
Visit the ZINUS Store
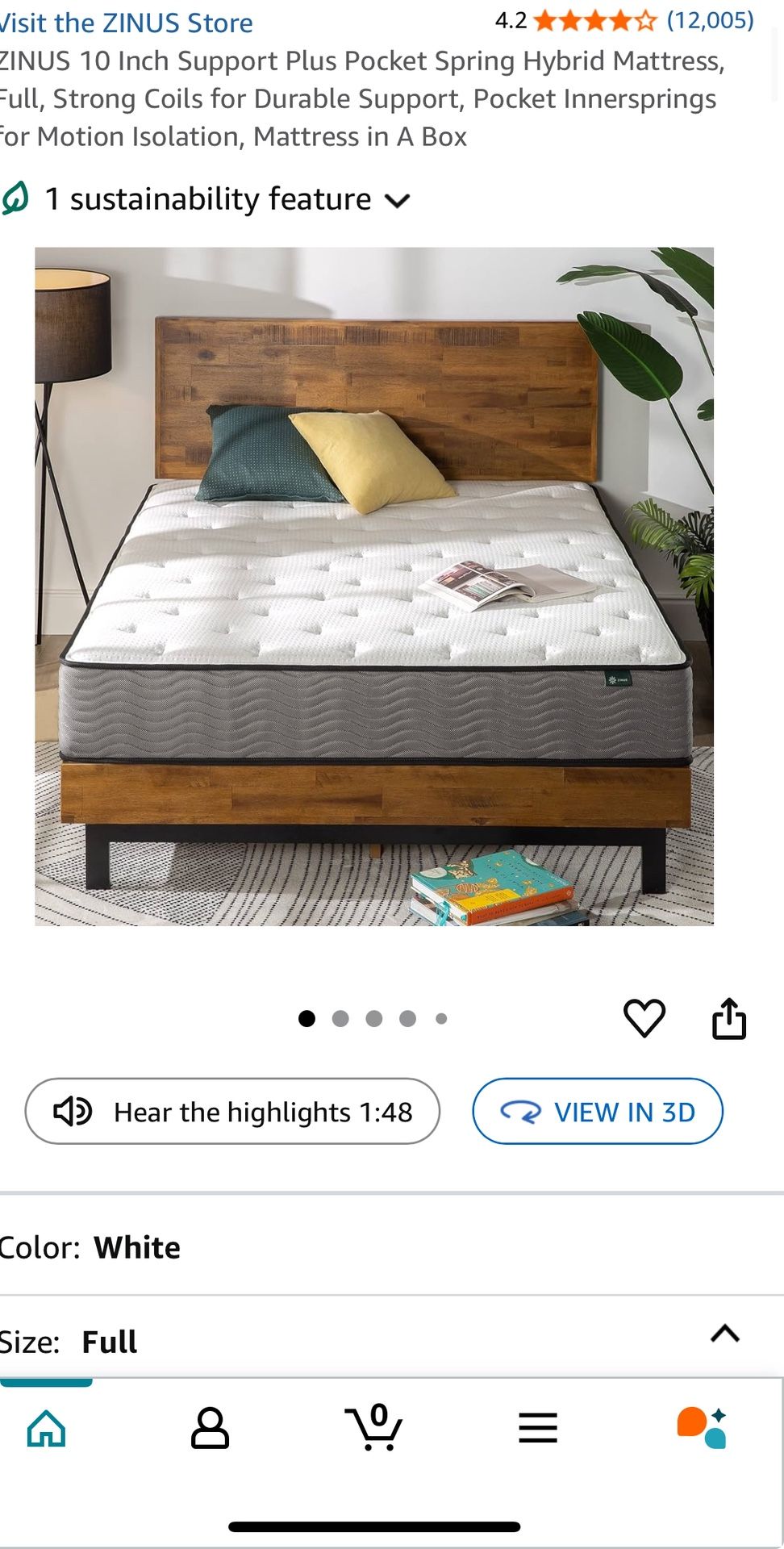point(126,23)
